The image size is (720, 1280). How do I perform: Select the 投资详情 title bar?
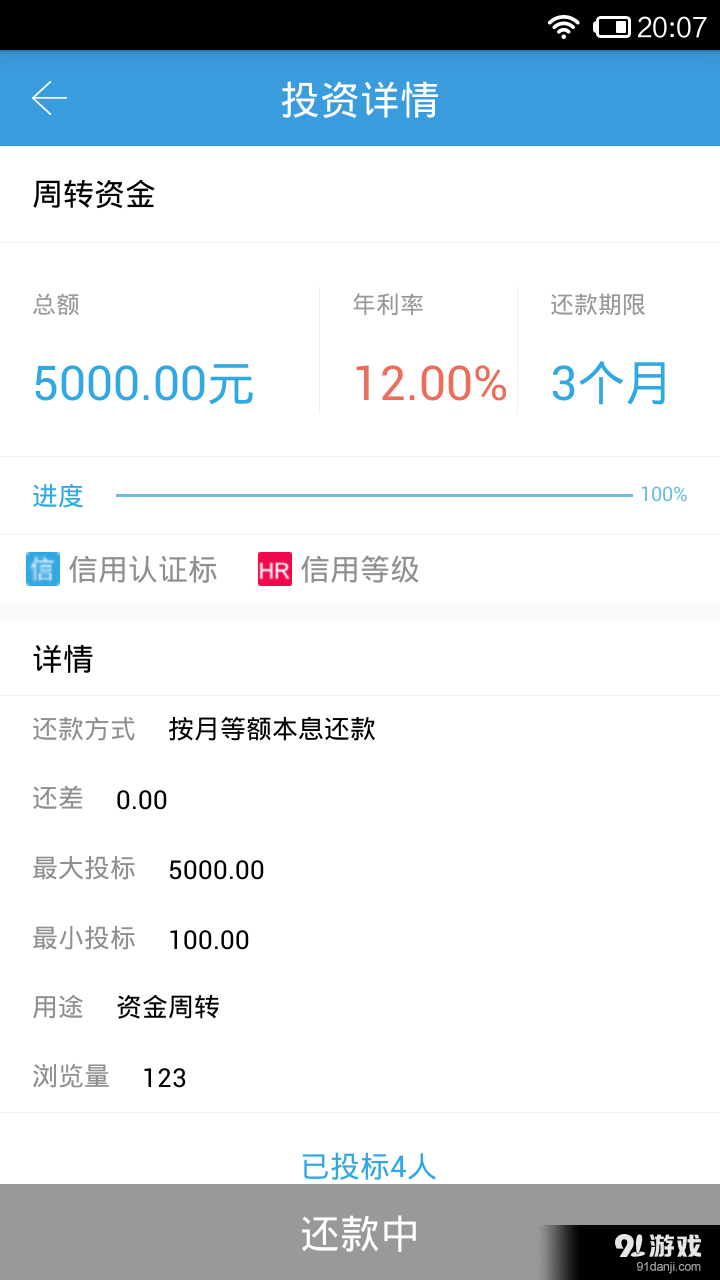360,98
